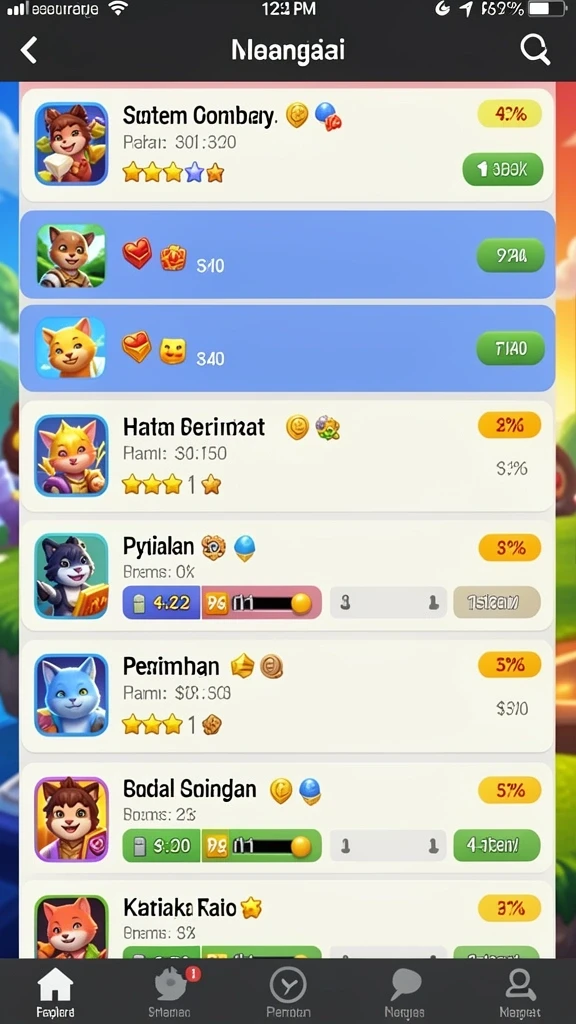Image resolution: width=576 pixels, height=1024 pixels.
Task: Open the Pyrialan game card
Action: pyautogui.click(x=287, y=575)
